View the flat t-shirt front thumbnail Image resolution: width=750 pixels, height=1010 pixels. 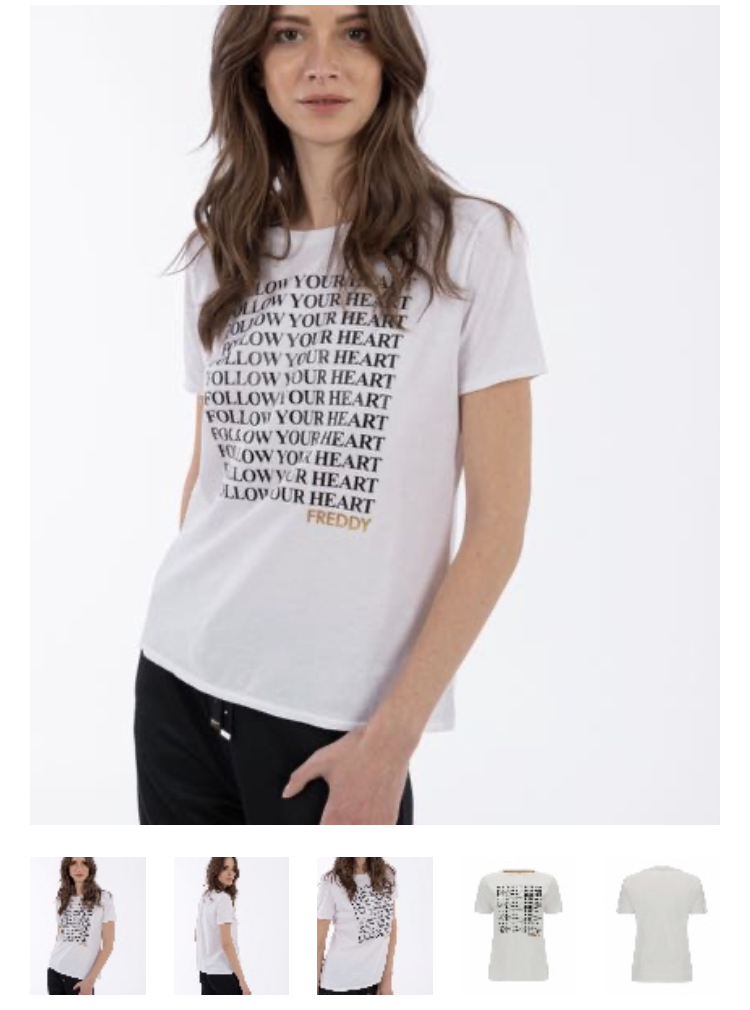518,925
